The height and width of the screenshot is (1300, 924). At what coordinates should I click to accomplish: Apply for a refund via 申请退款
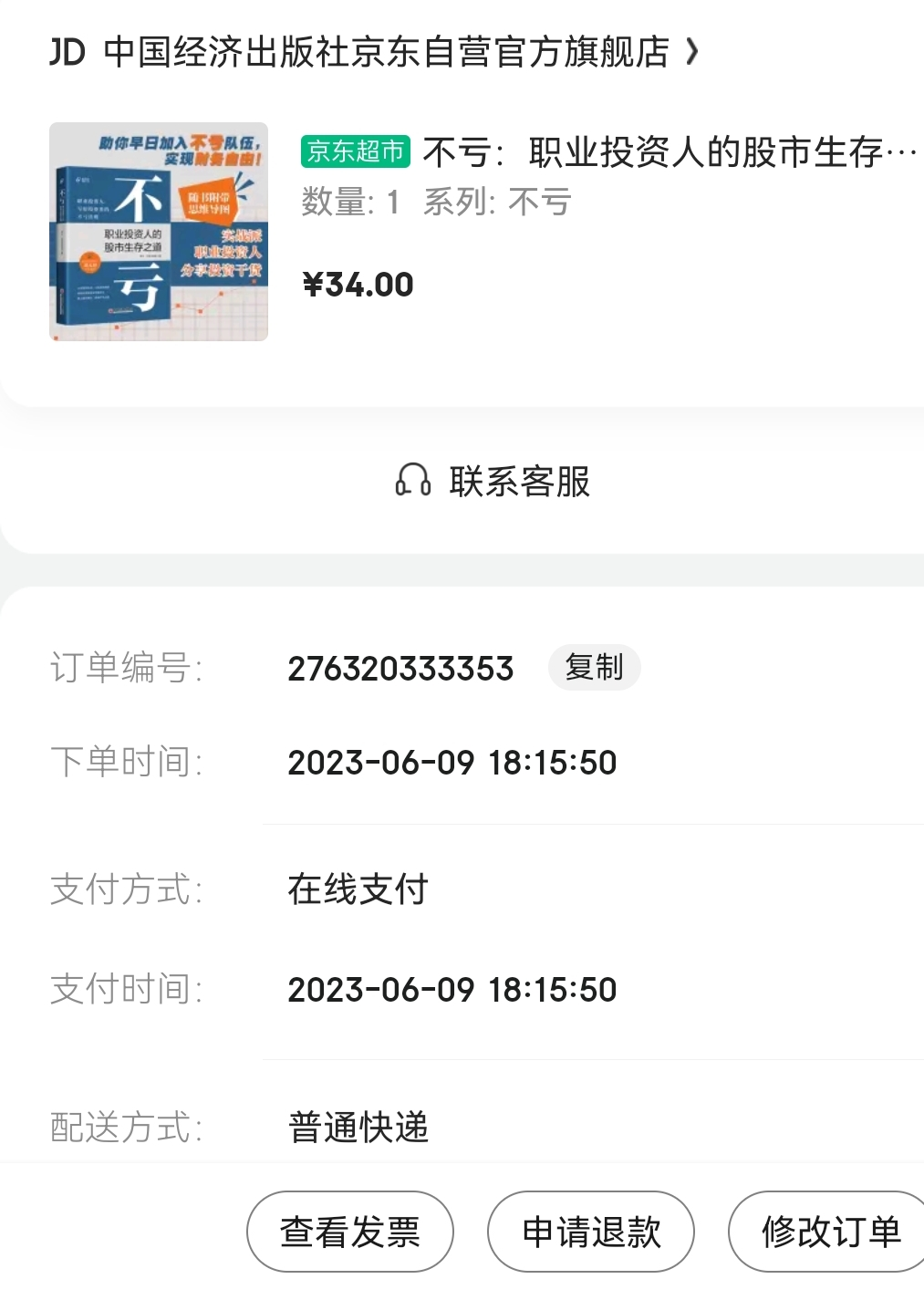pyautogui.click(x=591, y=1232)
